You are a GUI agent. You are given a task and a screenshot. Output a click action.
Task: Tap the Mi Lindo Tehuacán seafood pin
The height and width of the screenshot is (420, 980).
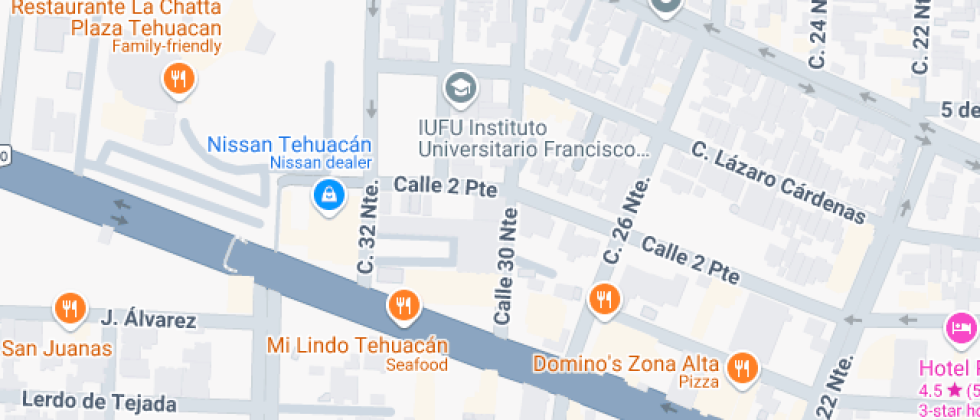tap(402, 304)
